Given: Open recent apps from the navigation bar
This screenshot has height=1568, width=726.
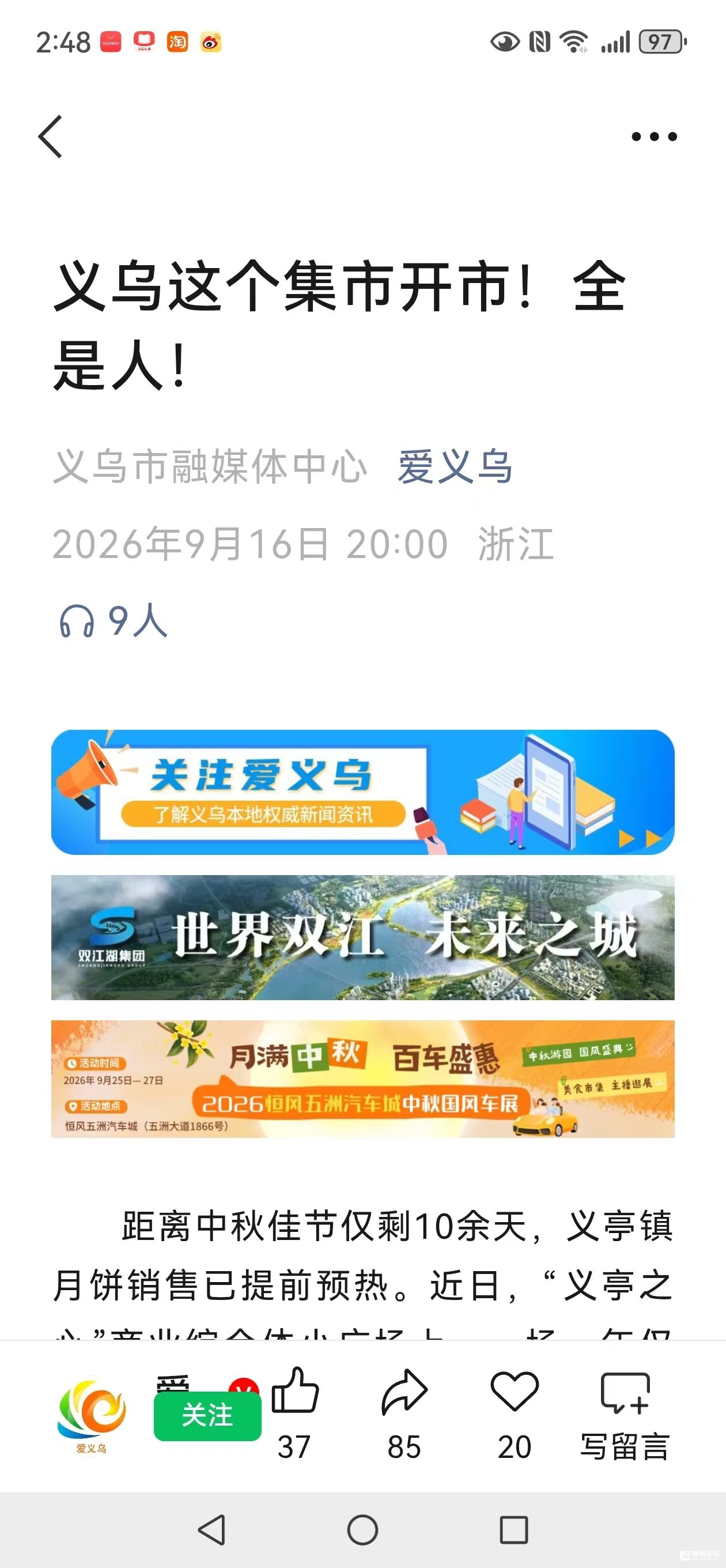Looking at the screenshot, I should point(513,1529).
